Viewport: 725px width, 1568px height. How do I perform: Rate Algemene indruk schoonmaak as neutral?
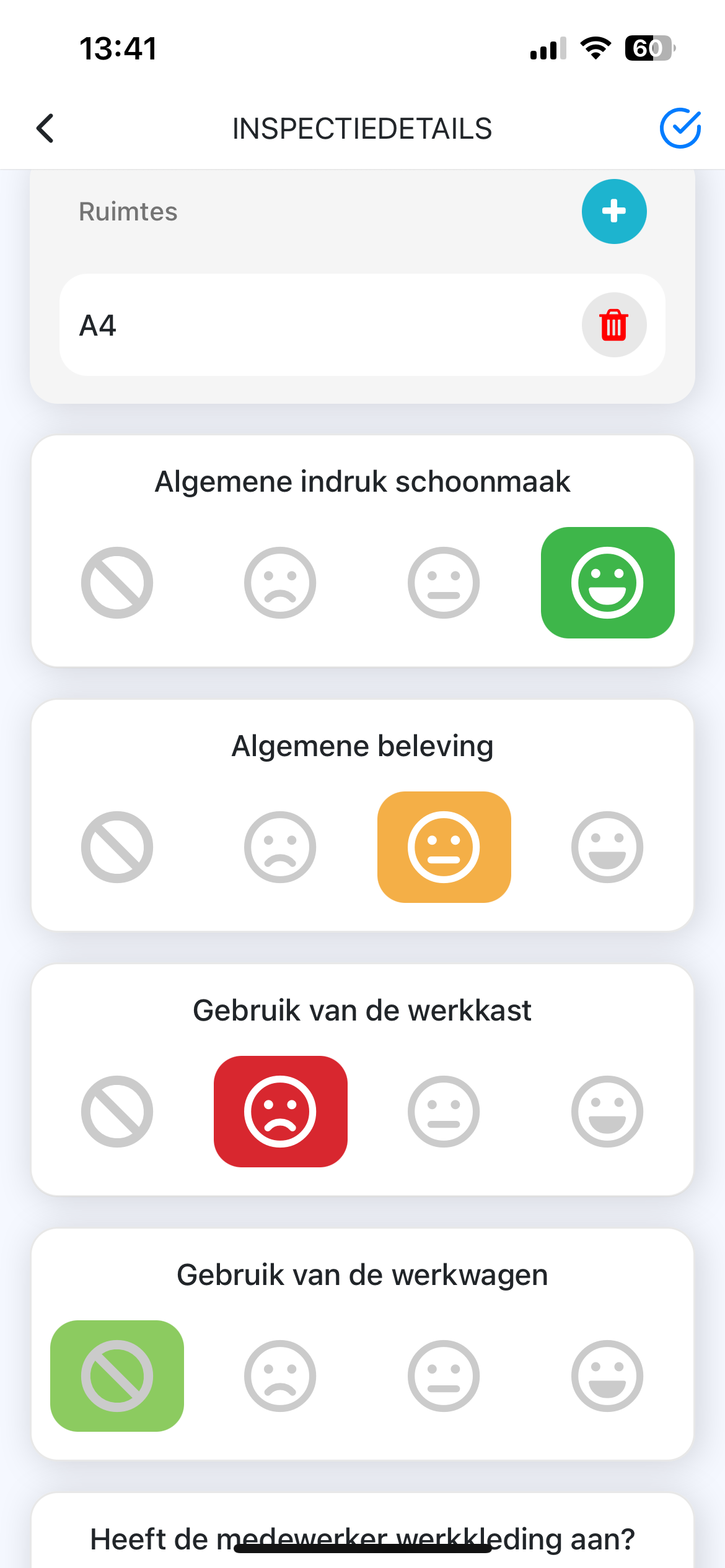(444, 583)
